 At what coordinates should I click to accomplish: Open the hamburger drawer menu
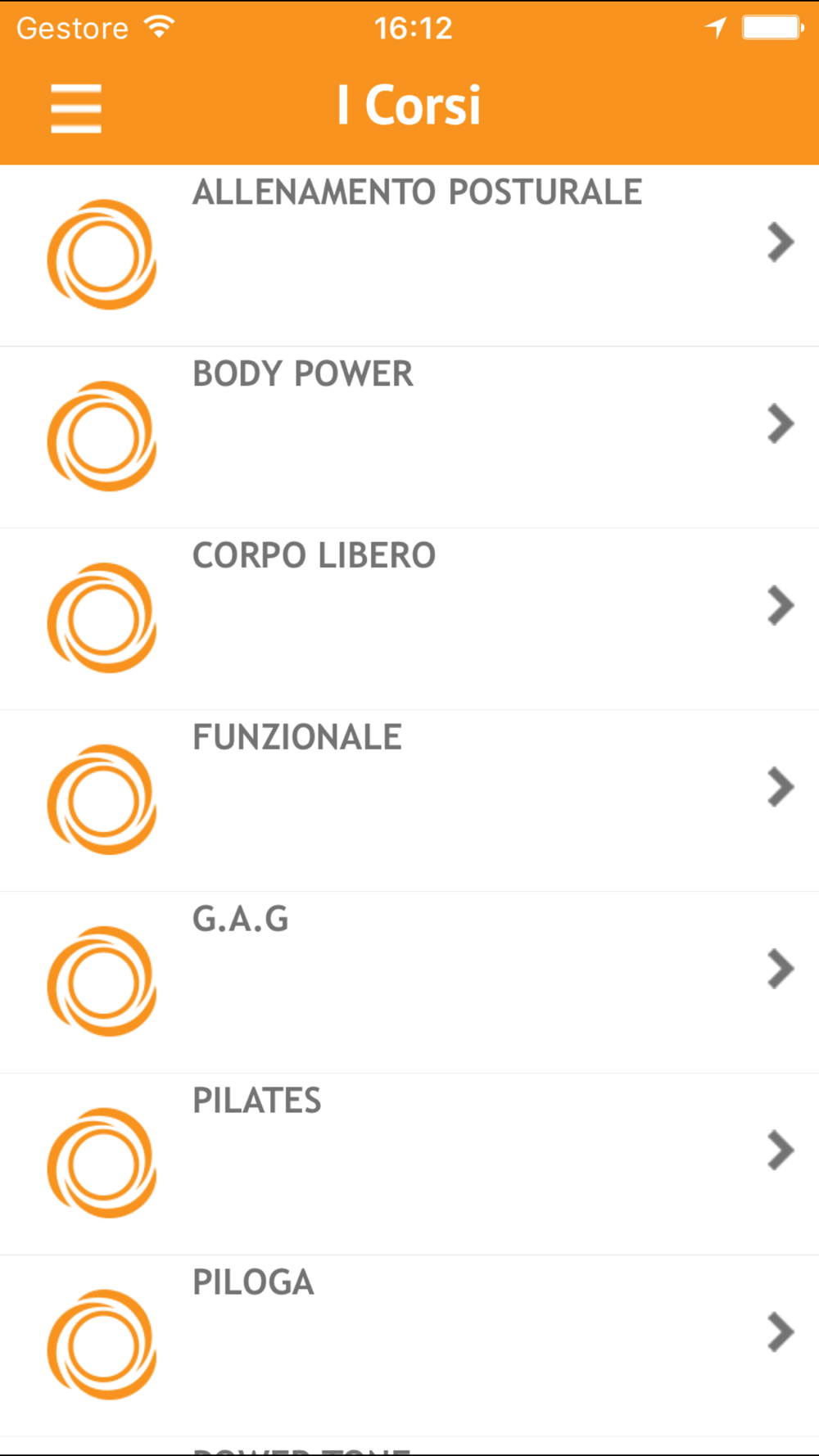point(75,108)
